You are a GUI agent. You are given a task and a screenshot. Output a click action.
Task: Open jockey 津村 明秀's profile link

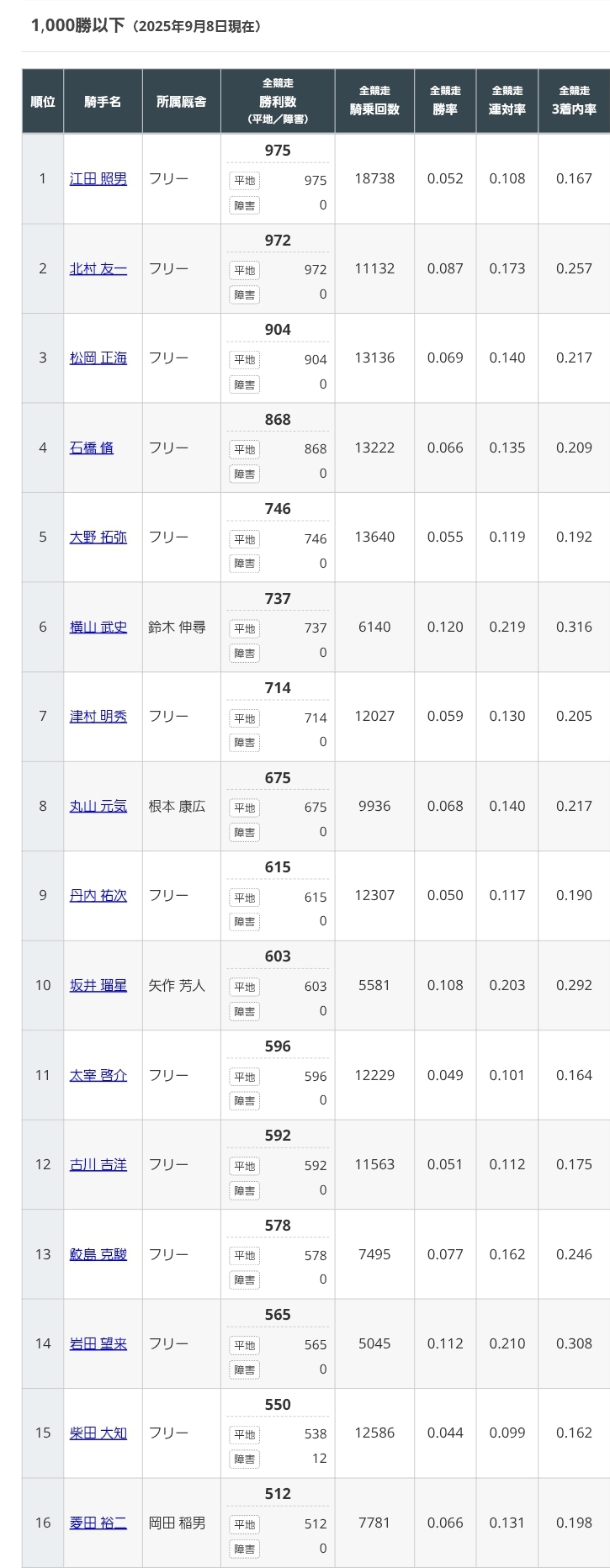tap(98, 716)
